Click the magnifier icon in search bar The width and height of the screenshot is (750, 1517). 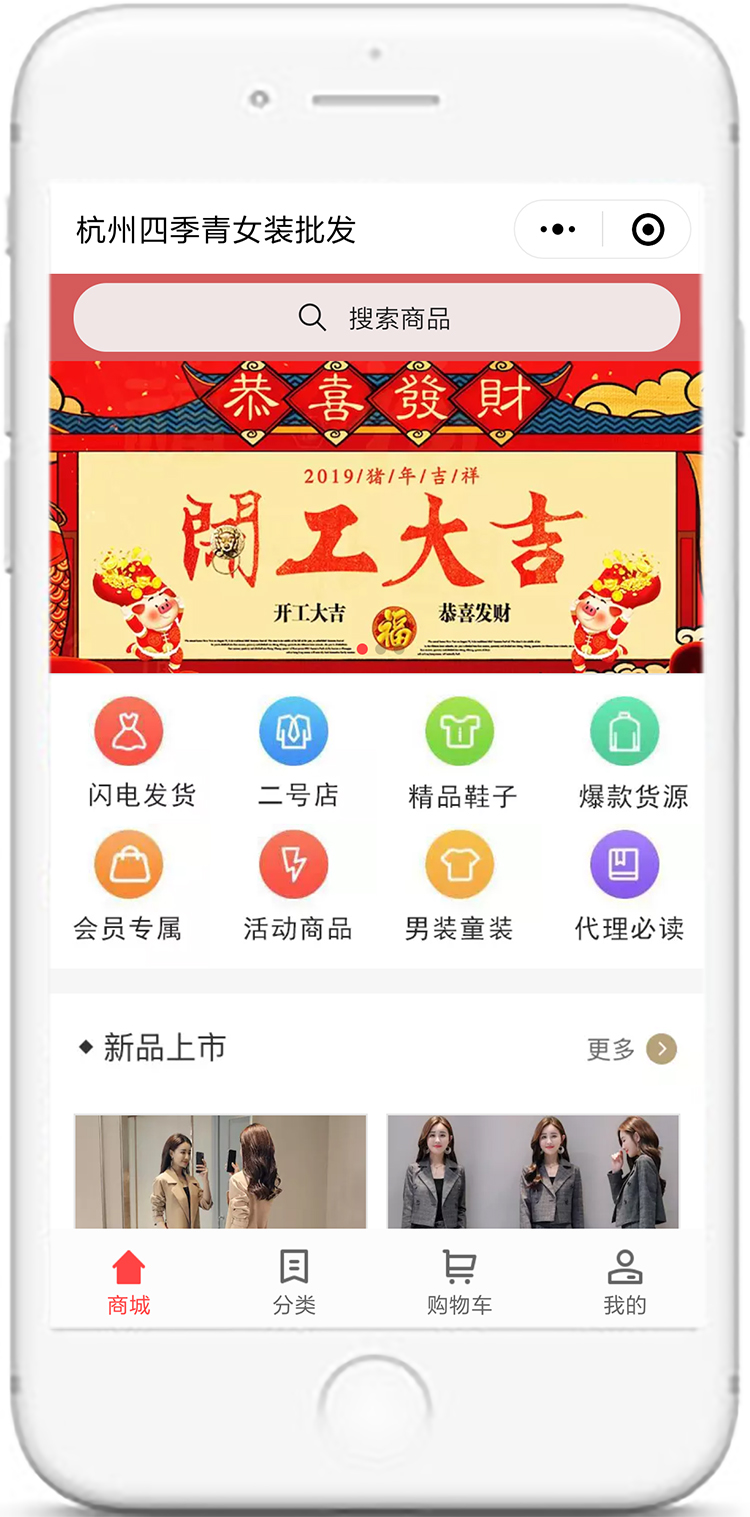pos(313,317)
